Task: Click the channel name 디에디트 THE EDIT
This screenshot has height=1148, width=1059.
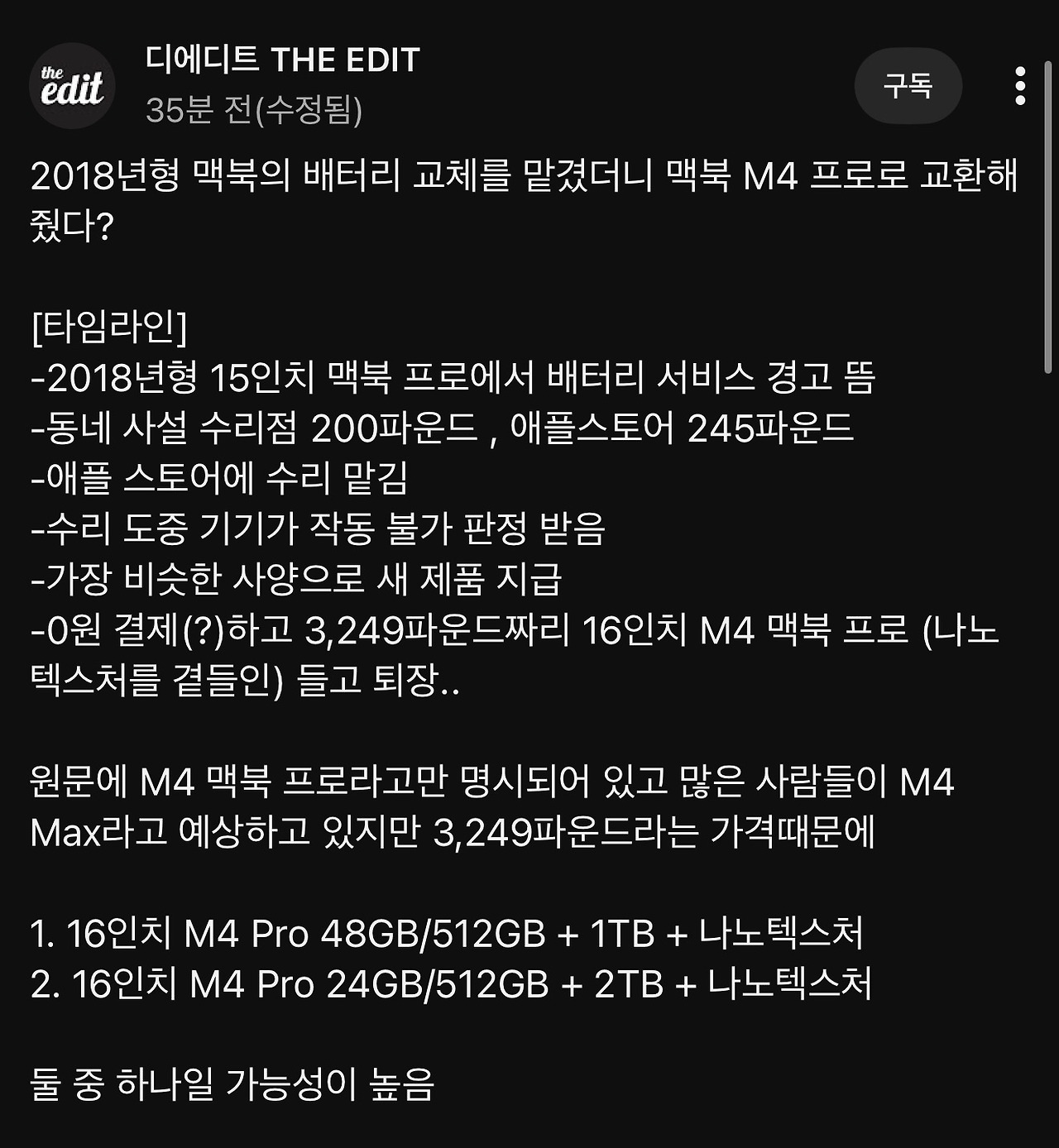Action: [x=284, y=60]
